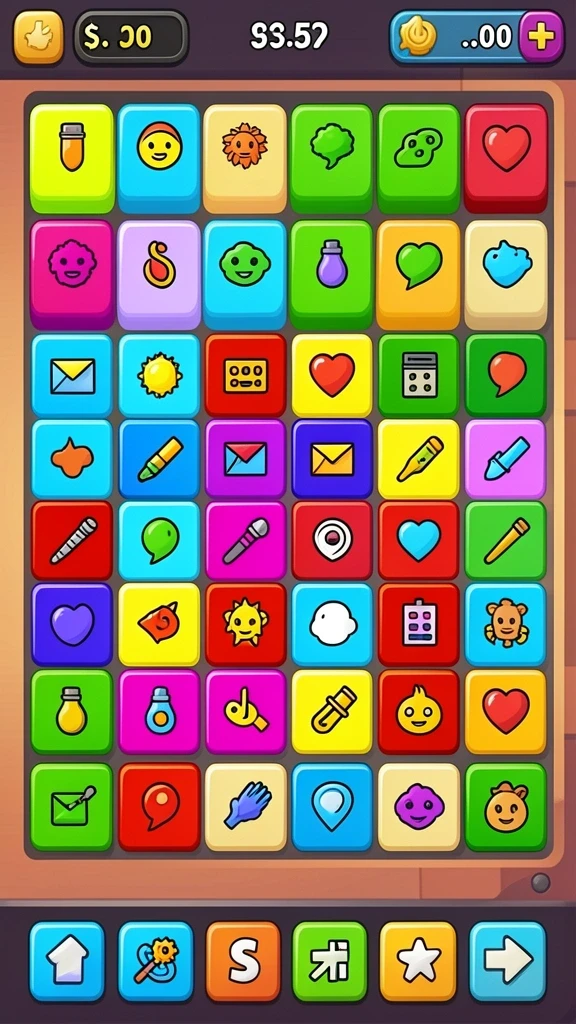The height and width of the screenshot is (1024, 576).
Task: Tap the purple plus button to add coins
Action: (541, 37)
